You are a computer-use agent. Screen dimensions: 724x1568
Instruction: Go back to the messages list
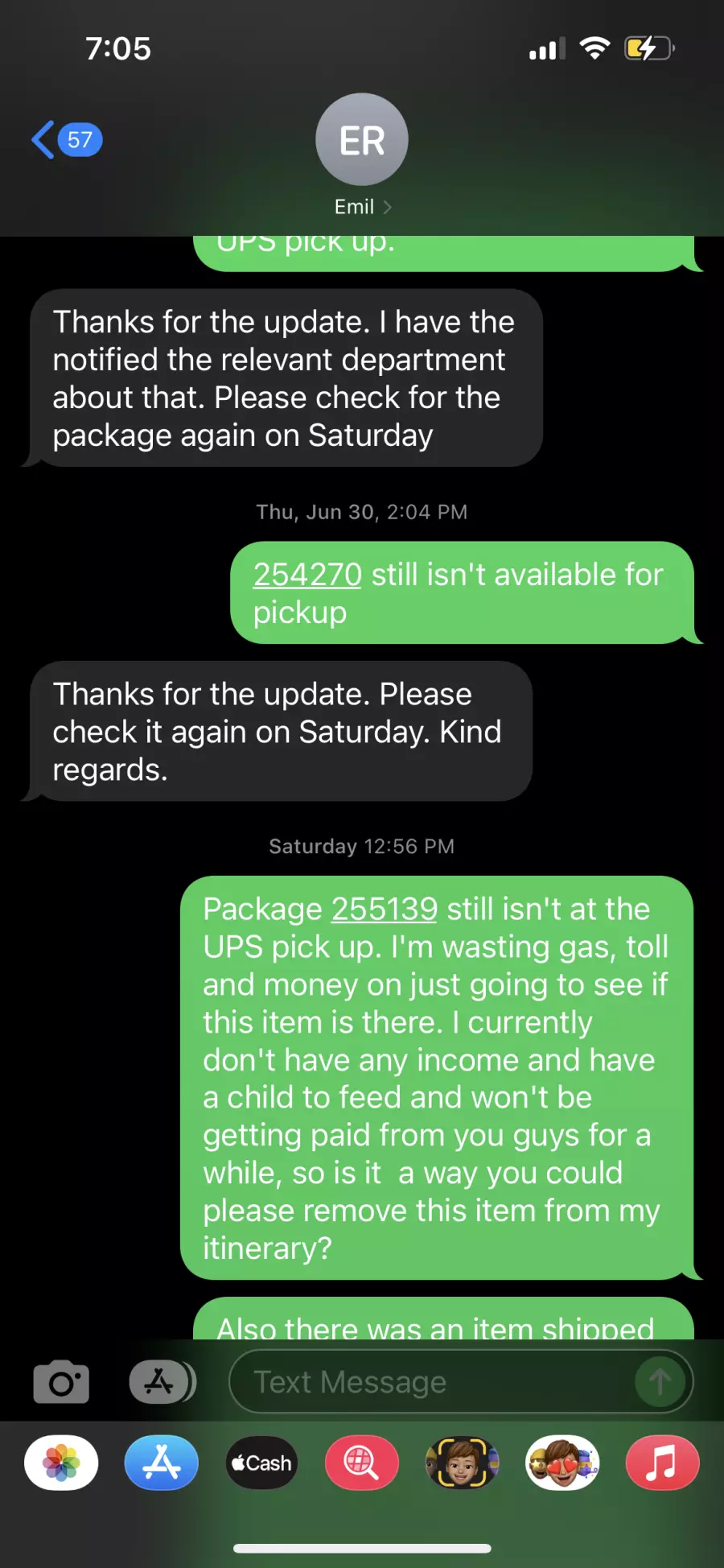tap(67, 140)
